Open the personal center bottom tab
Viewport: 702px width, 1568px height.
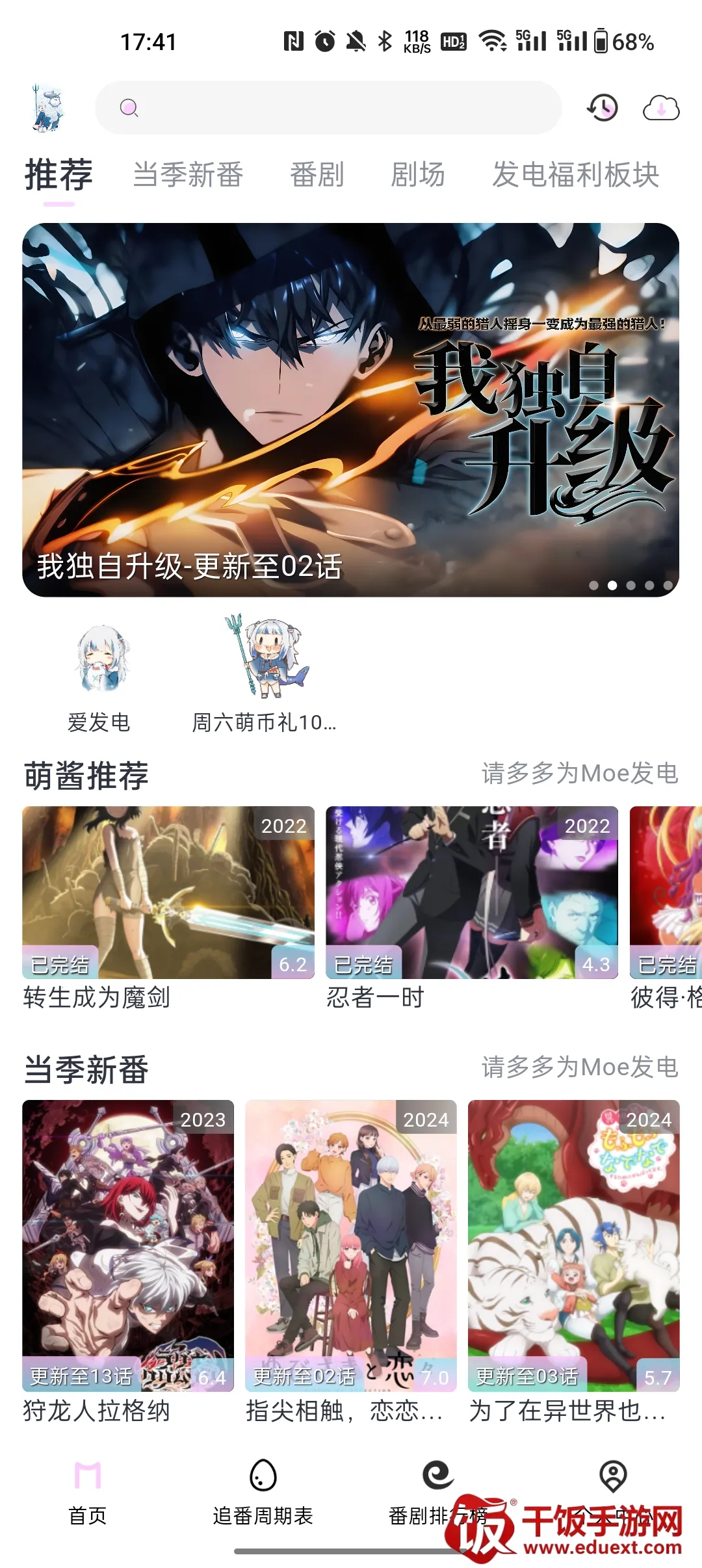pyautogui.click(x=612, y=1489)
